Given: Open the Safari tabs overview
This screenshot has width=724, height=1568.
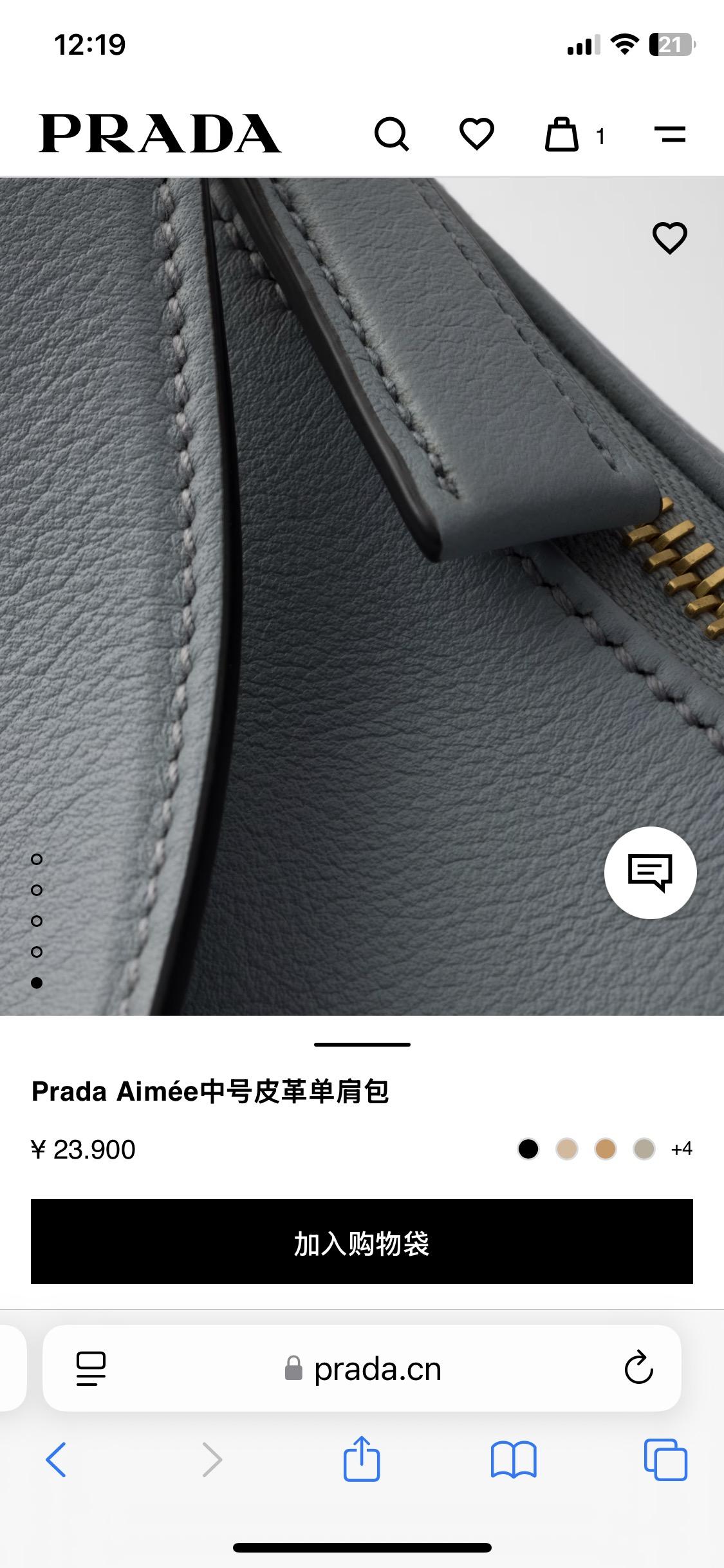Looking at the screenshot, I should pyautogui.click(x=665, y=1459).
